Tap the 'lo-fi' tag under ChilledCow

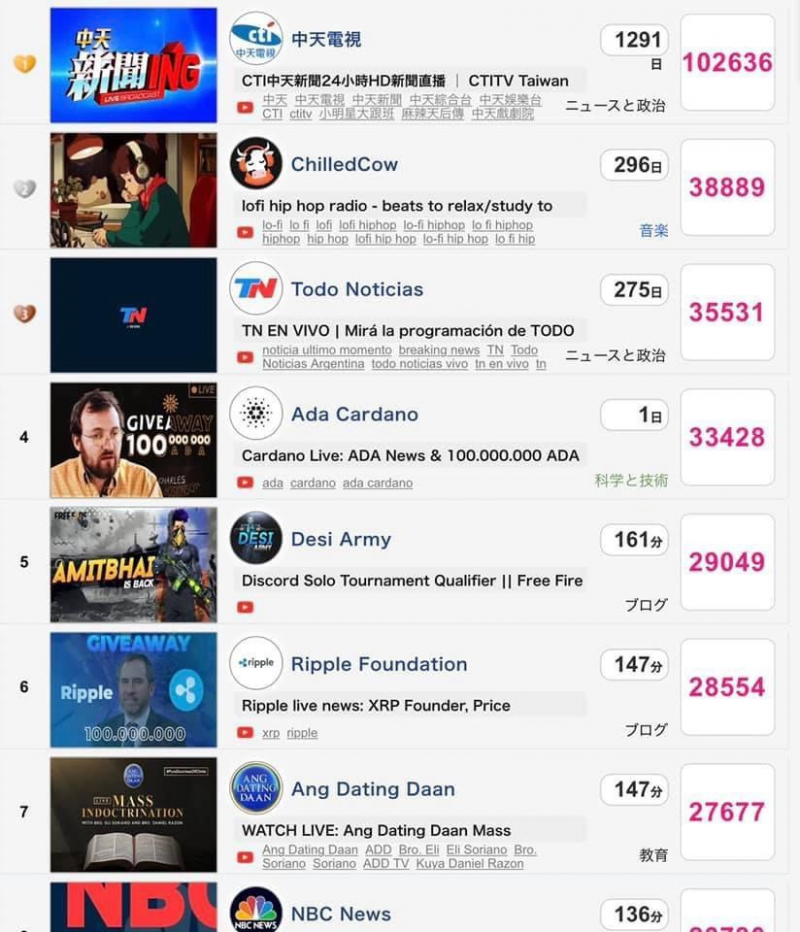[x=272, y=225]
